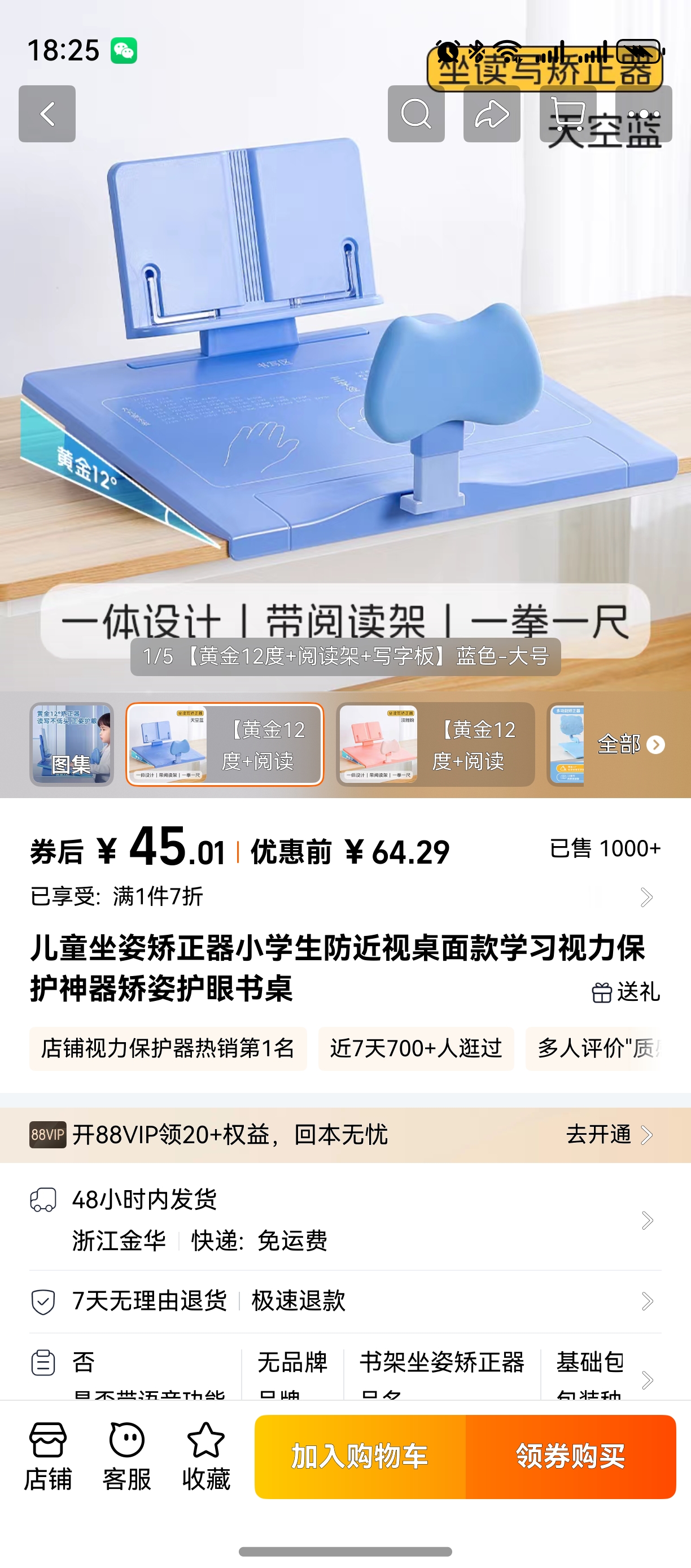Image resolution: width=691 pixels, height=1568 pixels.
Task: Open the shopping cart icon
Action: pyautogui.click(x=567, y=114)
